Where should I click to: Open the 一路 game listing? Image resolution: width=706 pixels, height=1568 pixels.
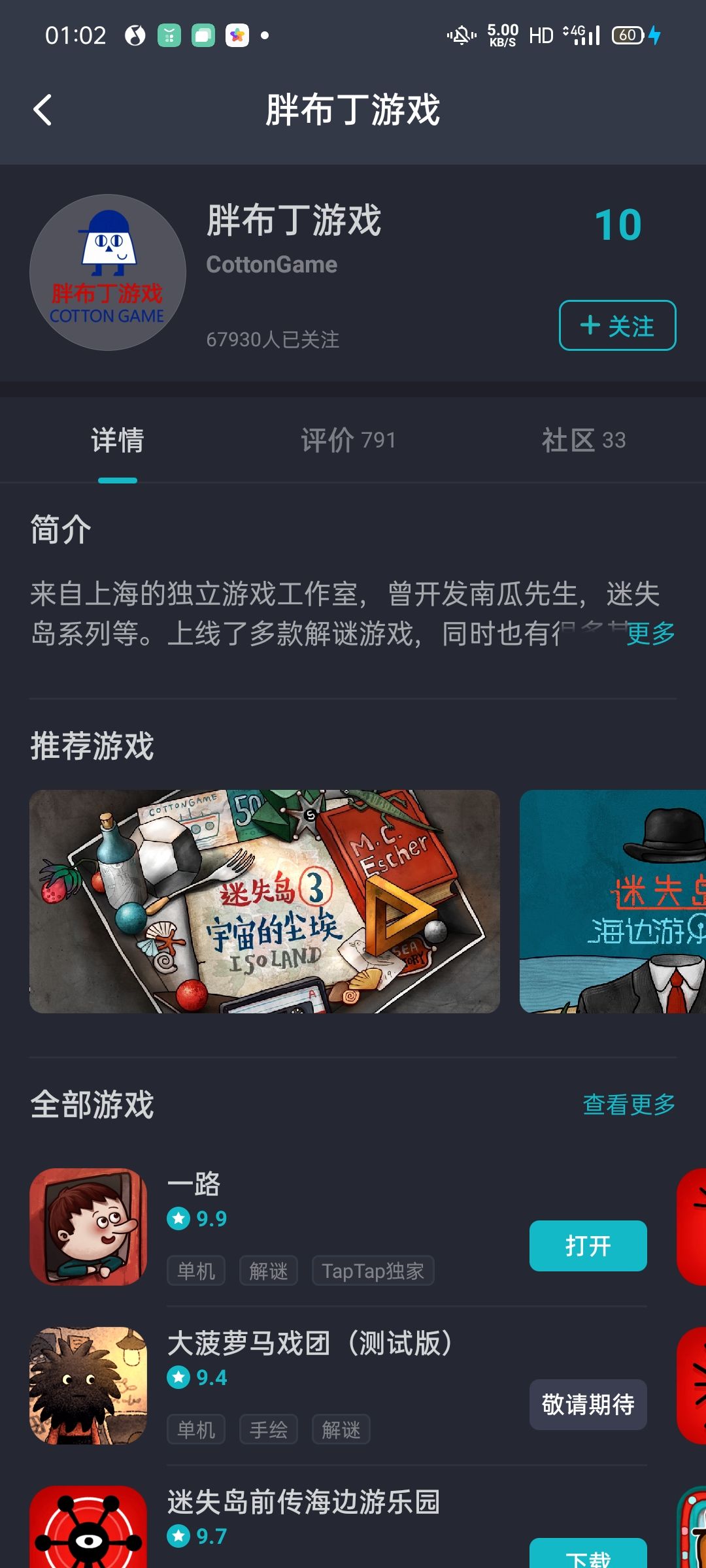pos(338,1227)
